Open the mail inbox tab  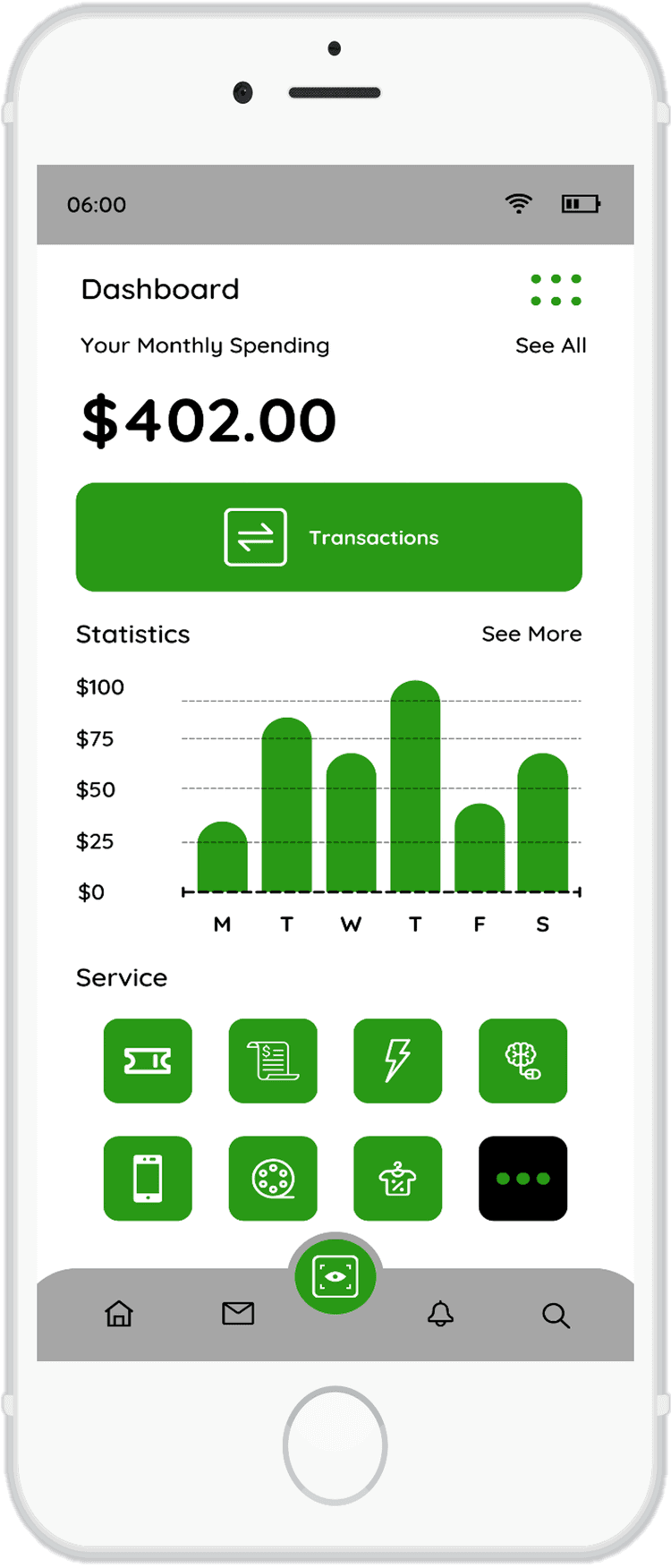pos(238,1313)
